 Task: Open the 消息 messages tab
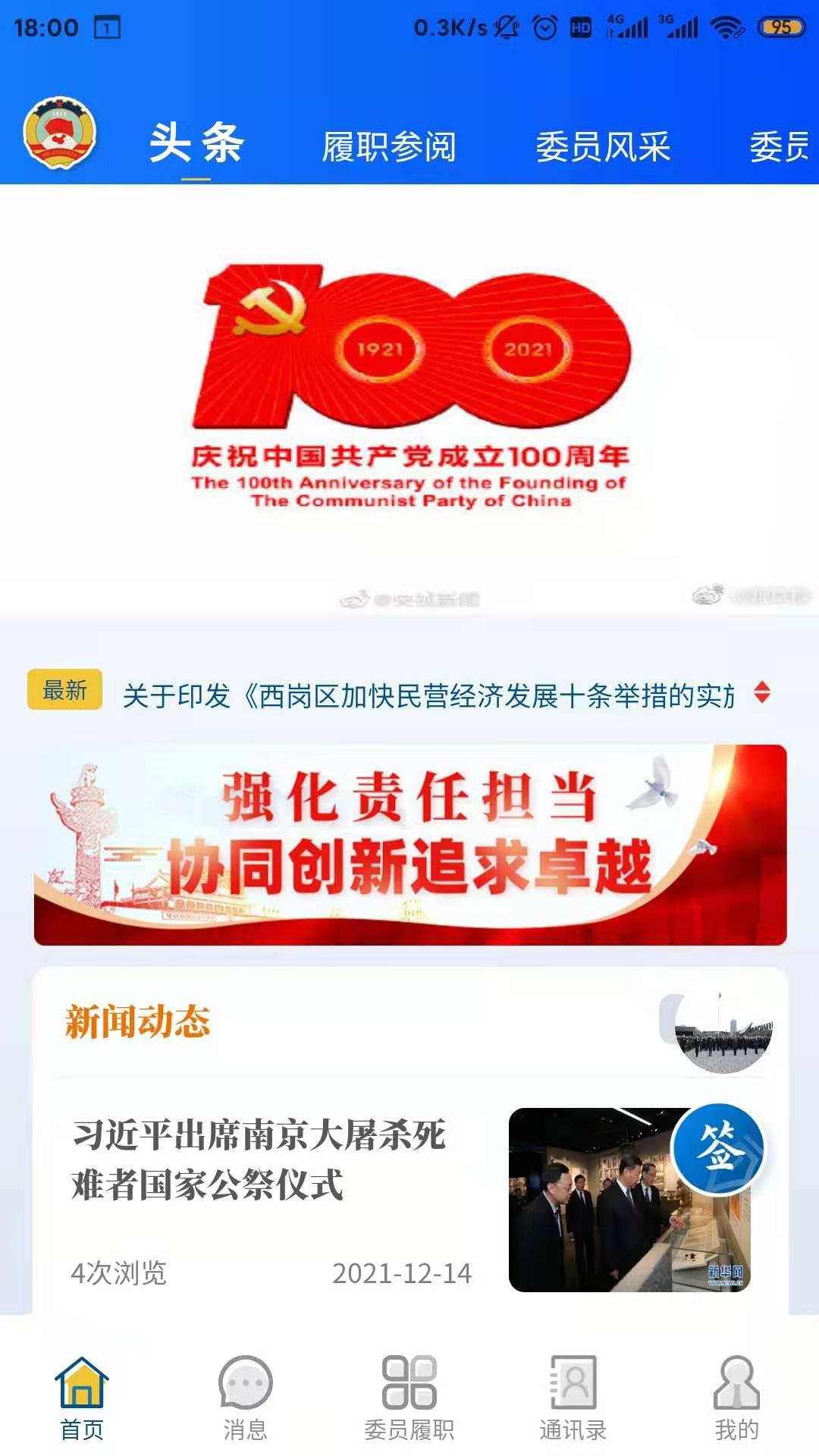point(245,1398)
